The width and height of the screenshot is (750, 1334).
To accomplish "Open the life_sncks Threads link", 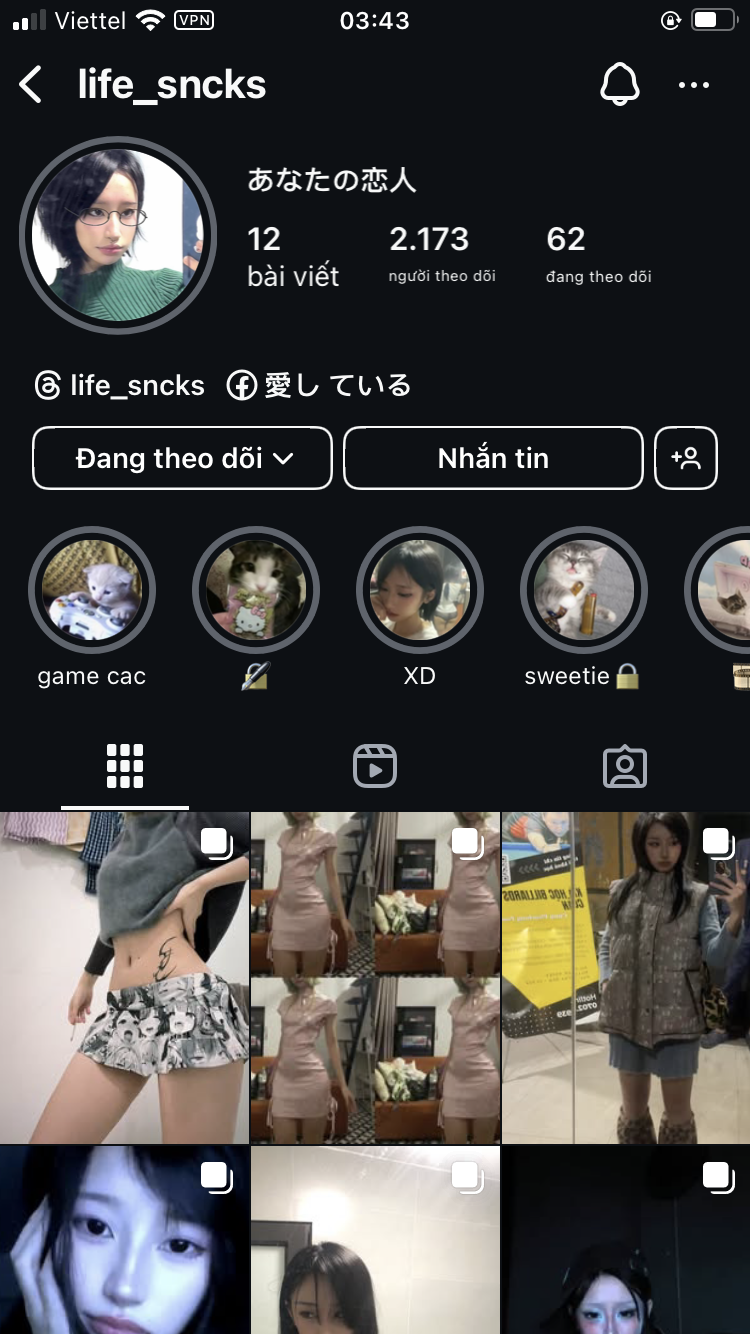I will [119, 386].
